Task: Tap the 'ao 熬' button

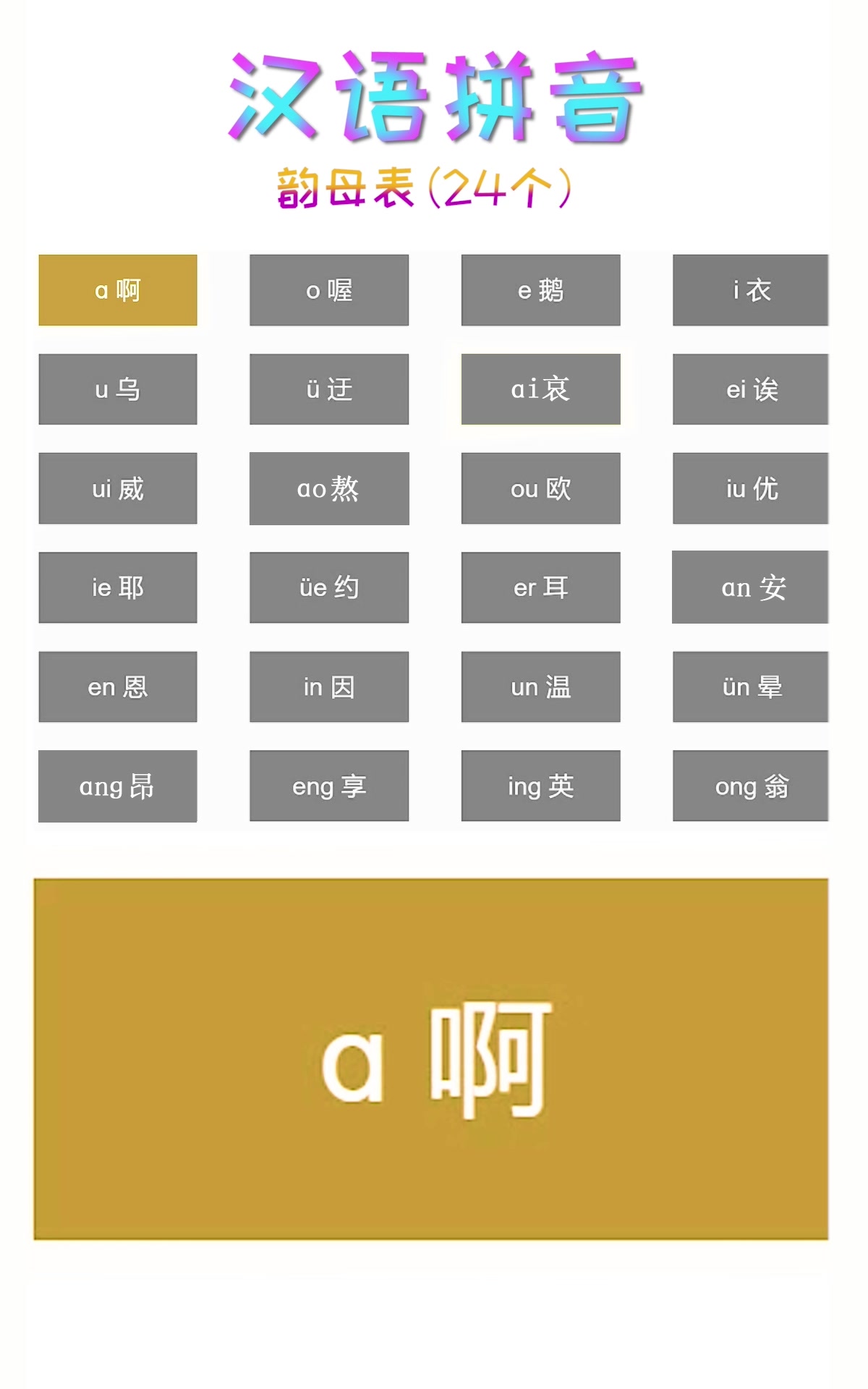Action: (x=329, y=488)
